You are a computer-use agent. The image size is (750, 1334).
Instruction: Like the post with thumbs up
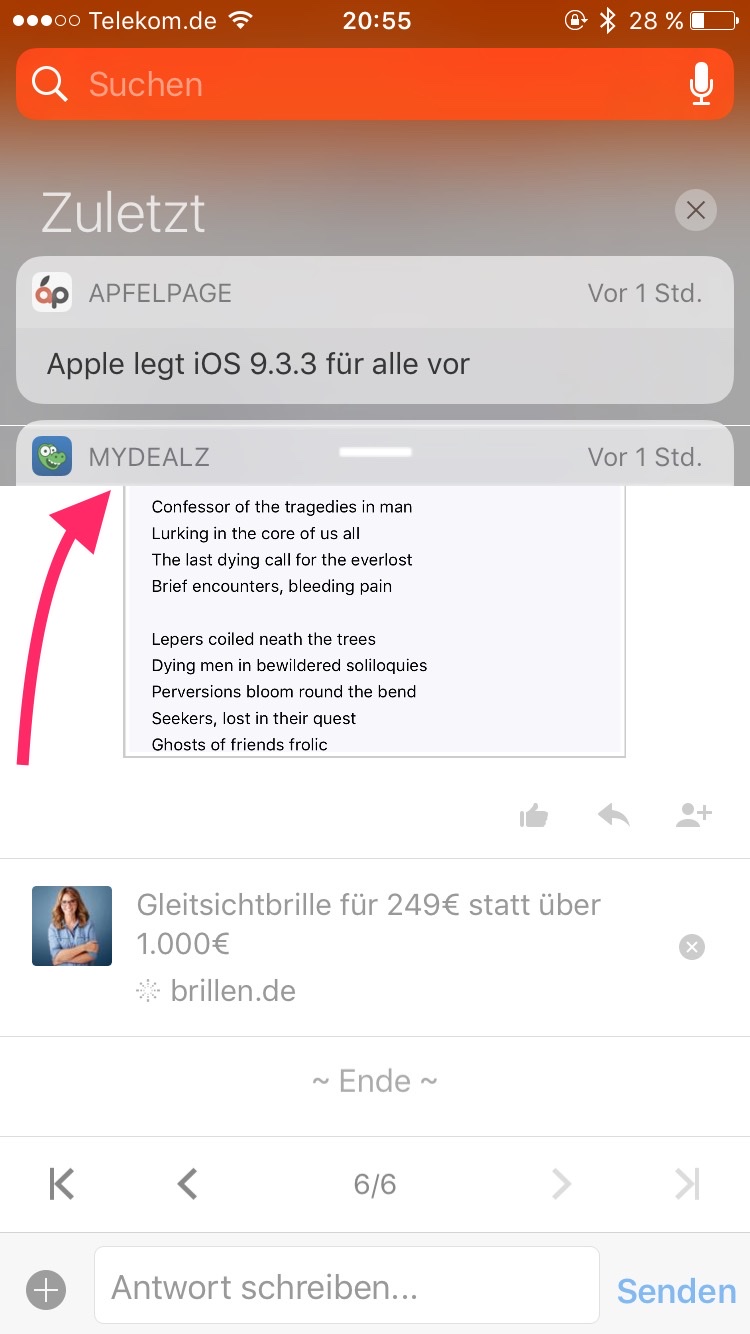tap(534, 816)
